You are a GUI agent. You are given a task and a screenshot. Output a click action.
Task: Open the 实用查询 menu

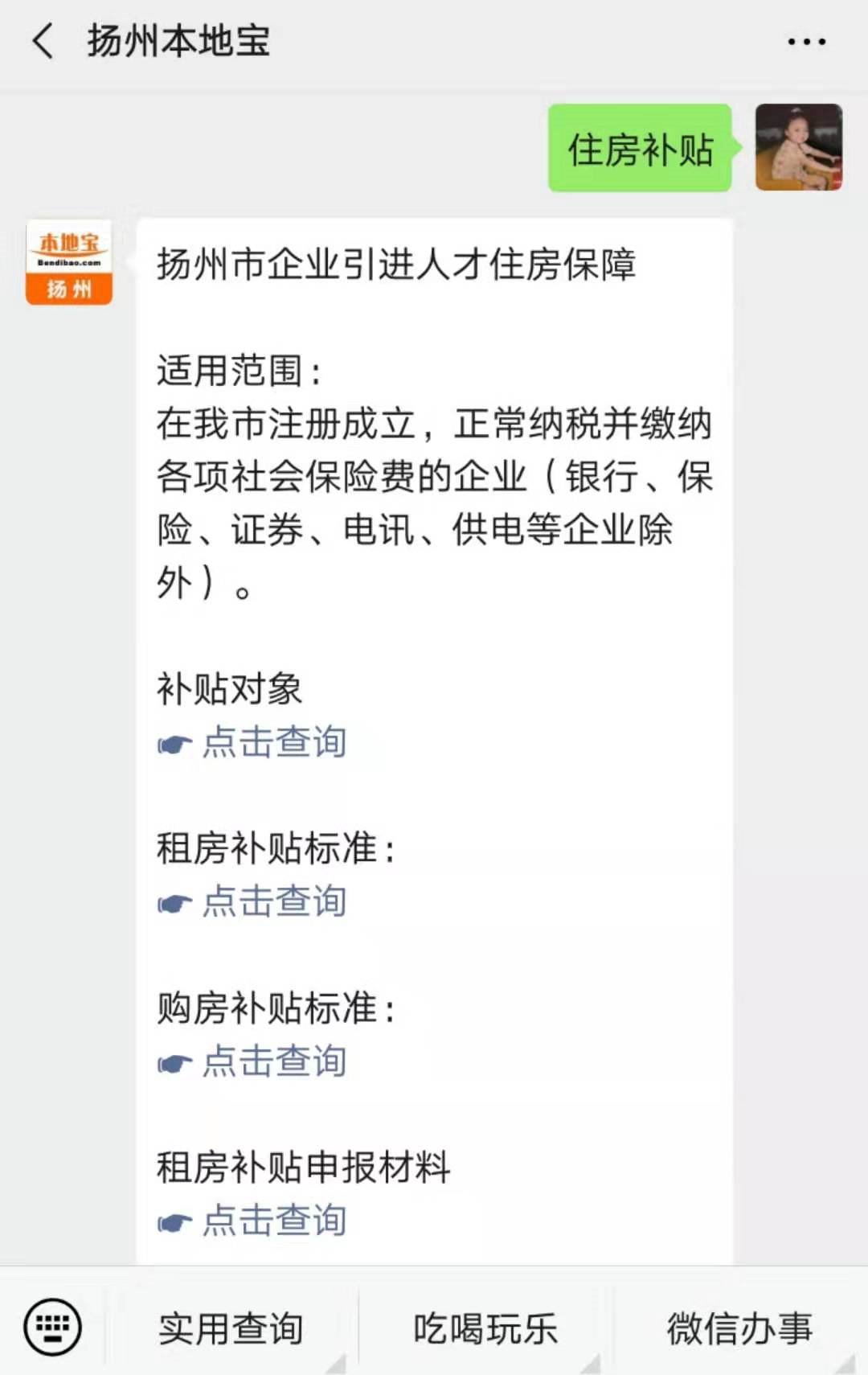pyautogui.click(x=231, y=1328)
